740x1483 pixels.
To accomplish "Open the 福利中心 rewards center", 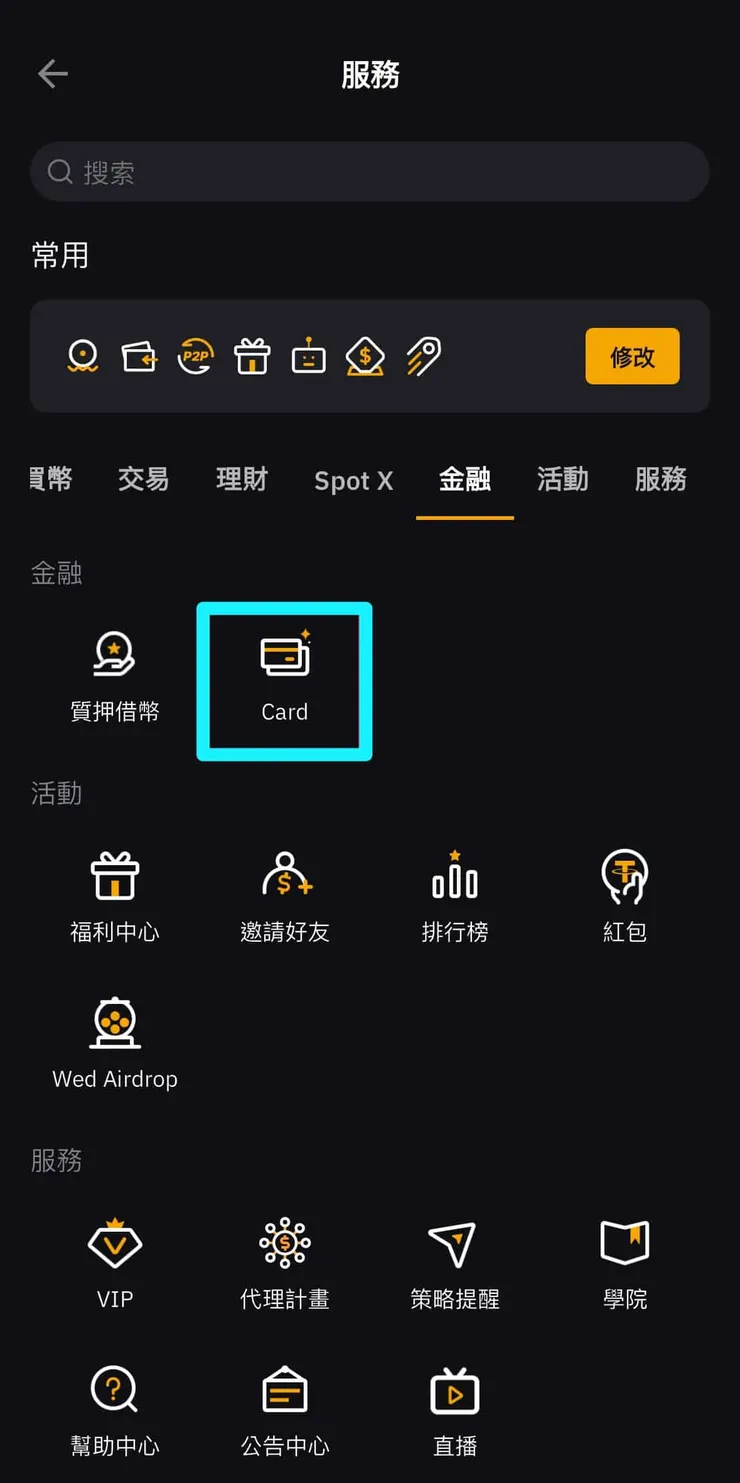I will coord(114,895).
